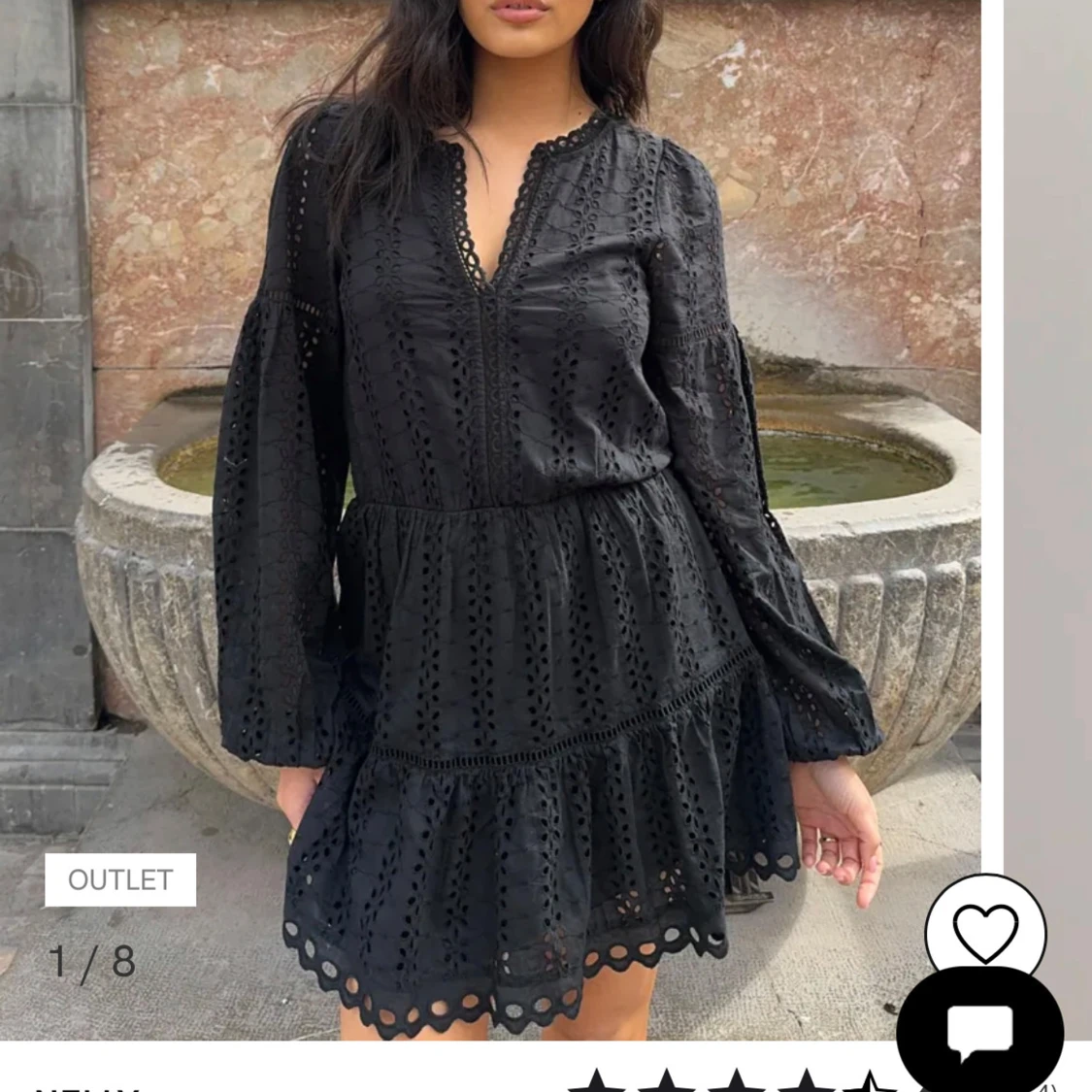The image size is (1092, 1092).
Task: Add the dress to favorites with heart icon
Action: coord(984,932)
